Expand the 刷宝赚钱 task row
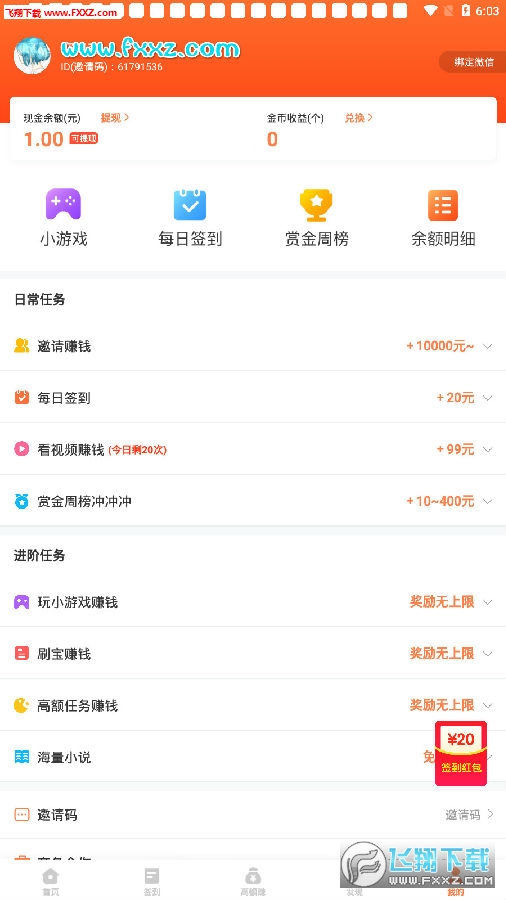 click(253, 653)
